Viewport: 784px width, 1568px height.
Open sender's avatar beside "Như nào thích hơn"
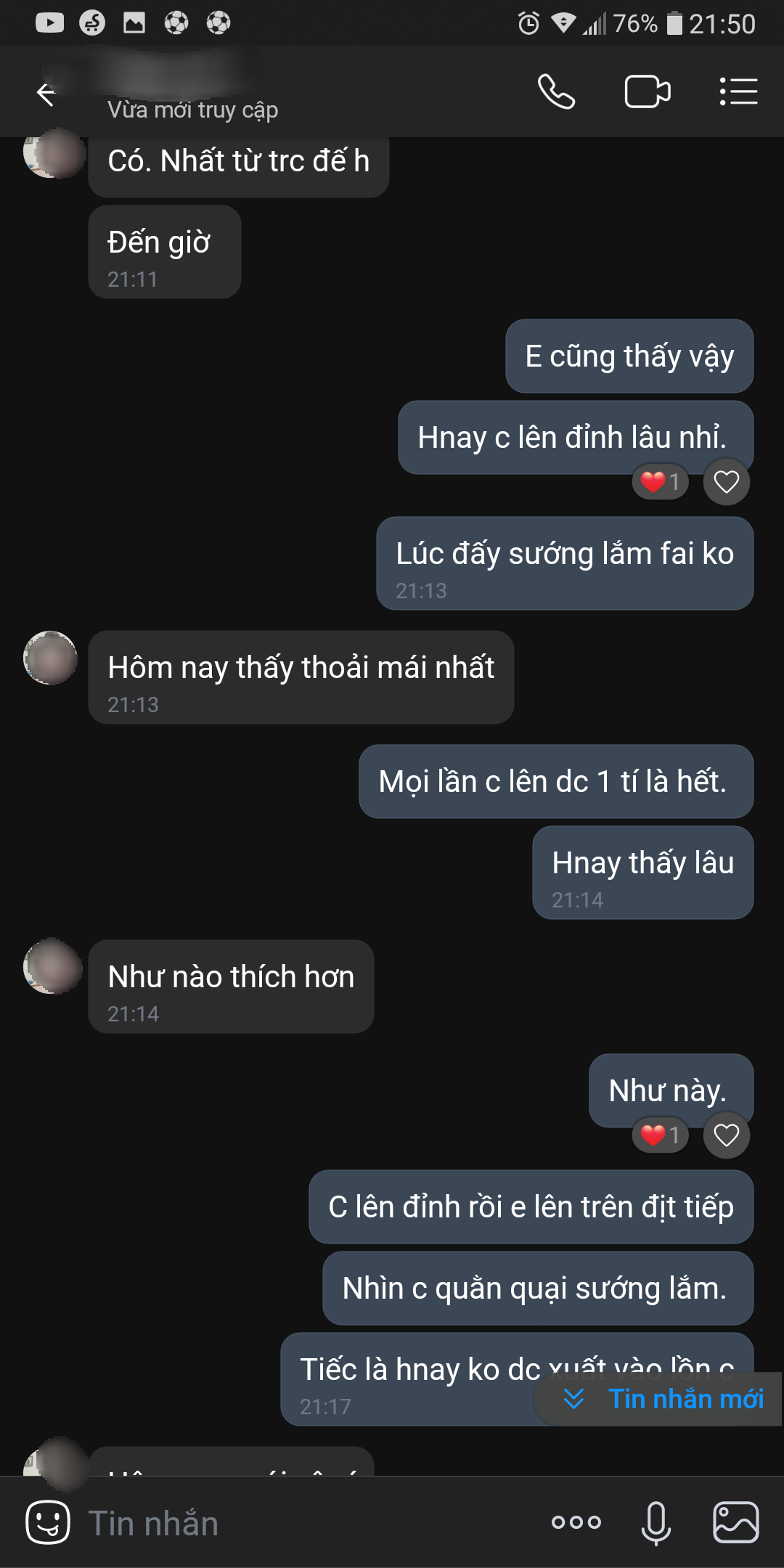pyautogui.click(x=52, y=967)
